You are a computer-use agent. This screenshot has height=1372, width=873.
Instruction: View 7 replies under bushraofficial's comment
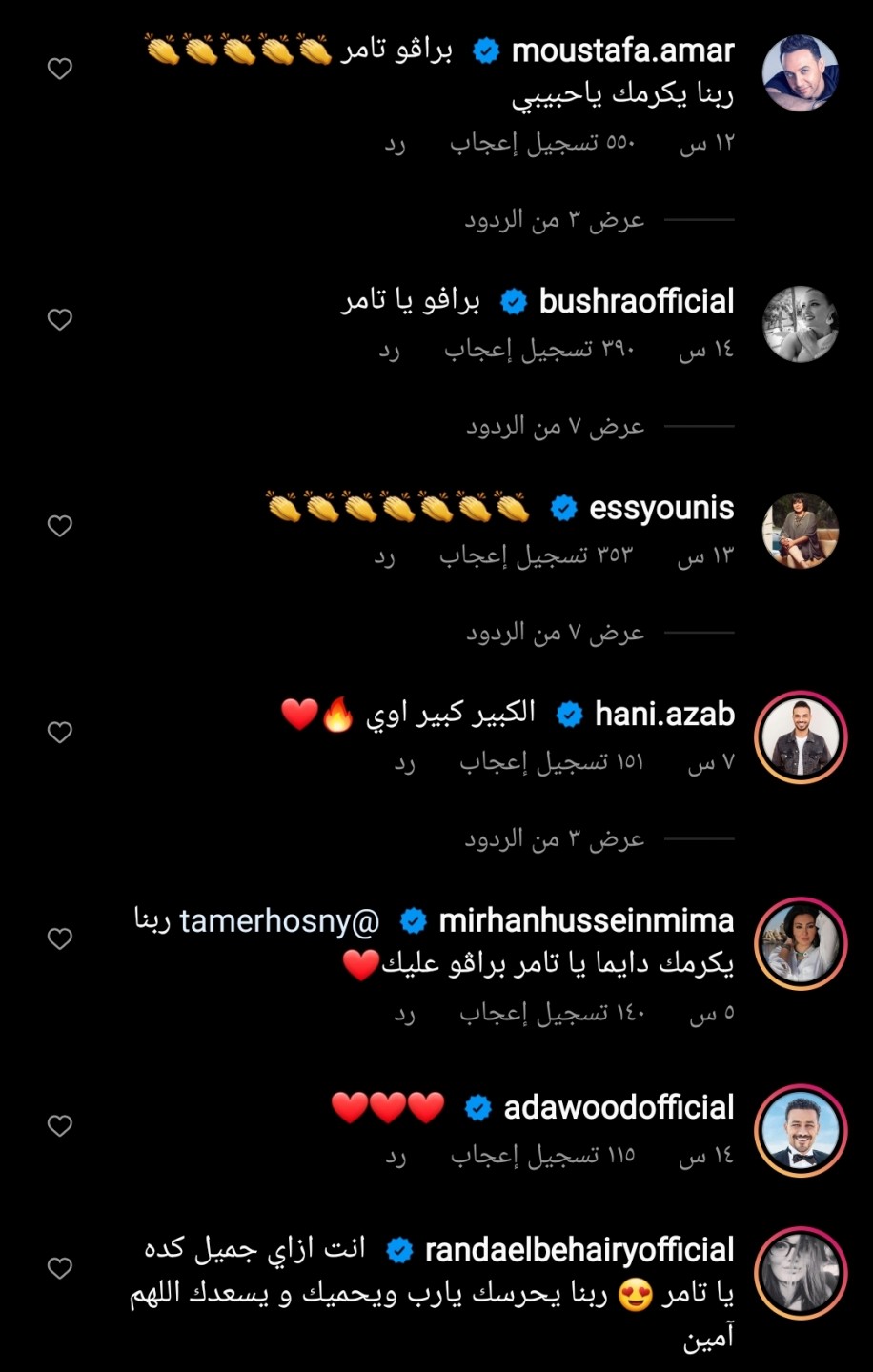pyautogui.click(x=555, y=427)
